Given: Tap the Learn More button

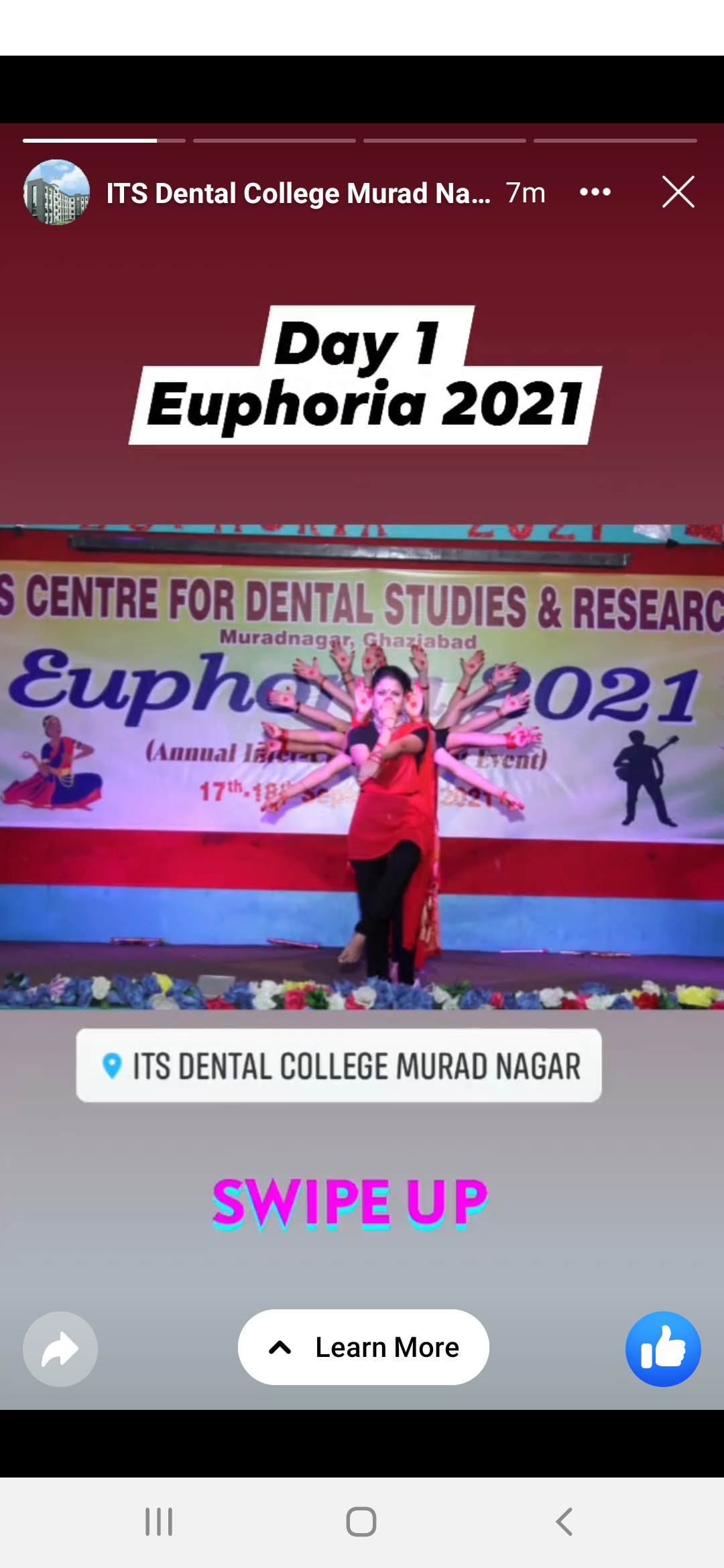Looking at the screenshot, I should pos(363,1347).
